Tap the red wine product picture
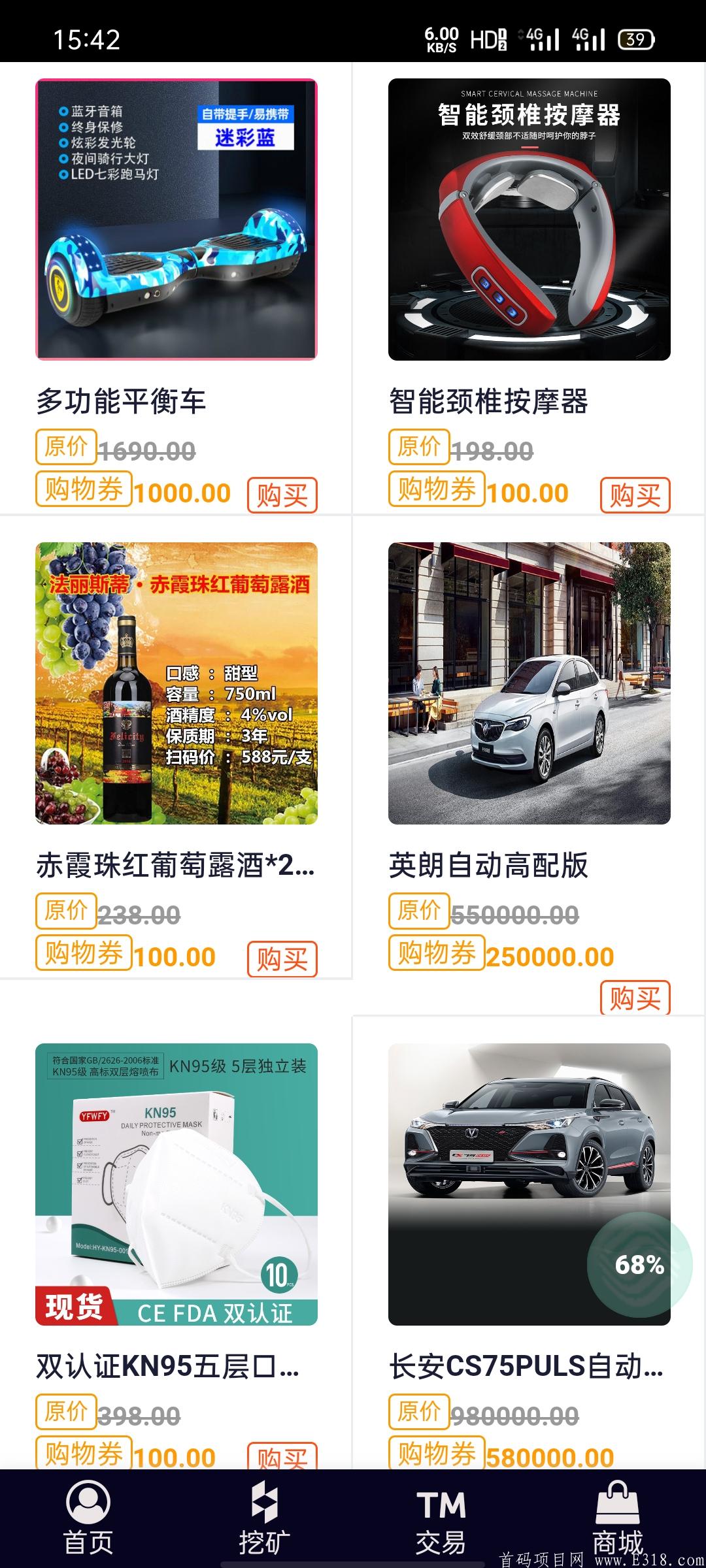The height and width of the screenshot is (1568, 706). point(175,684)
